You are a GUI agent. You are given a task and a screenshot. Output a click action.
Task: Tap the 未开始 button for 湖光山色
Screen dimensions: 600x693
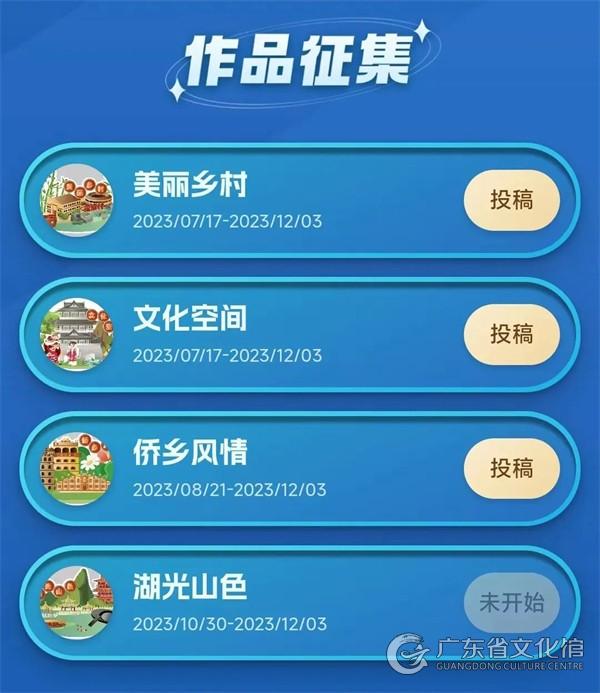(511, 602)
